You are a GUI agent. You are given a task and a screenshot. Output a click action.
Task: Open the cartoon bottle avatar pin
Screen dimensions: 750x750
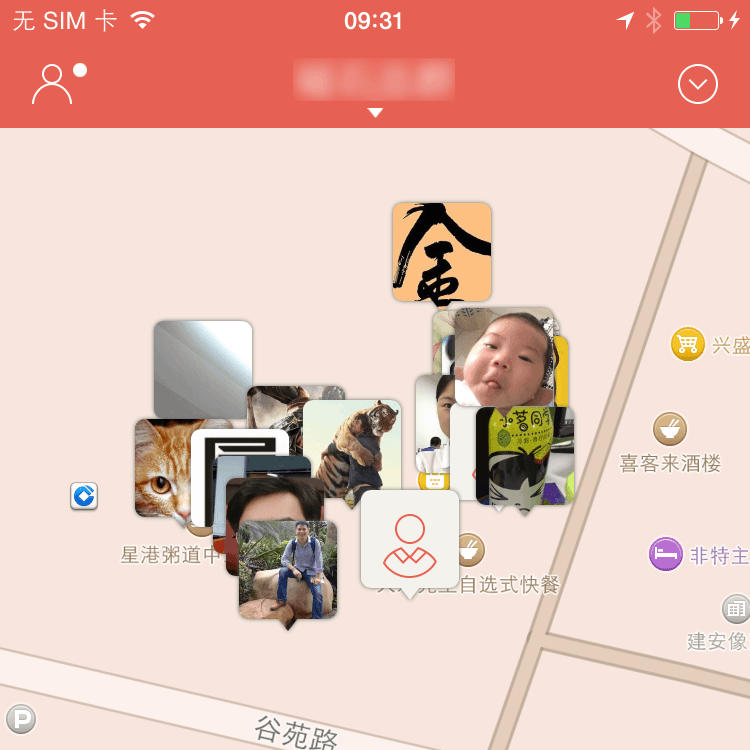pos(525,455)
